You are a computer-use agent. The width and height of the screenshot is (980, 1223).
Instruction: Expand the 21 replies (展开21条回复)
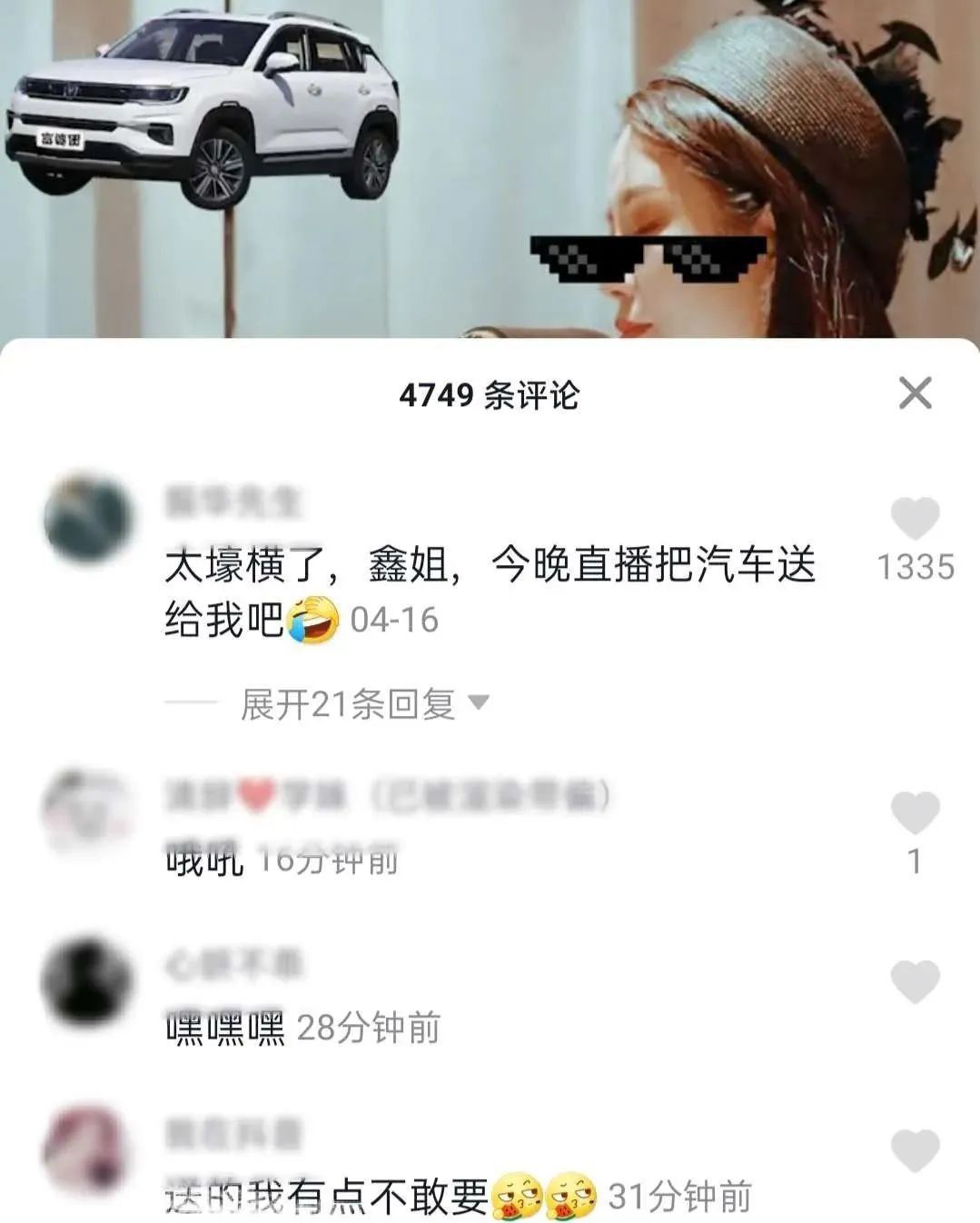pyautogui.click(x=363, y=703)
